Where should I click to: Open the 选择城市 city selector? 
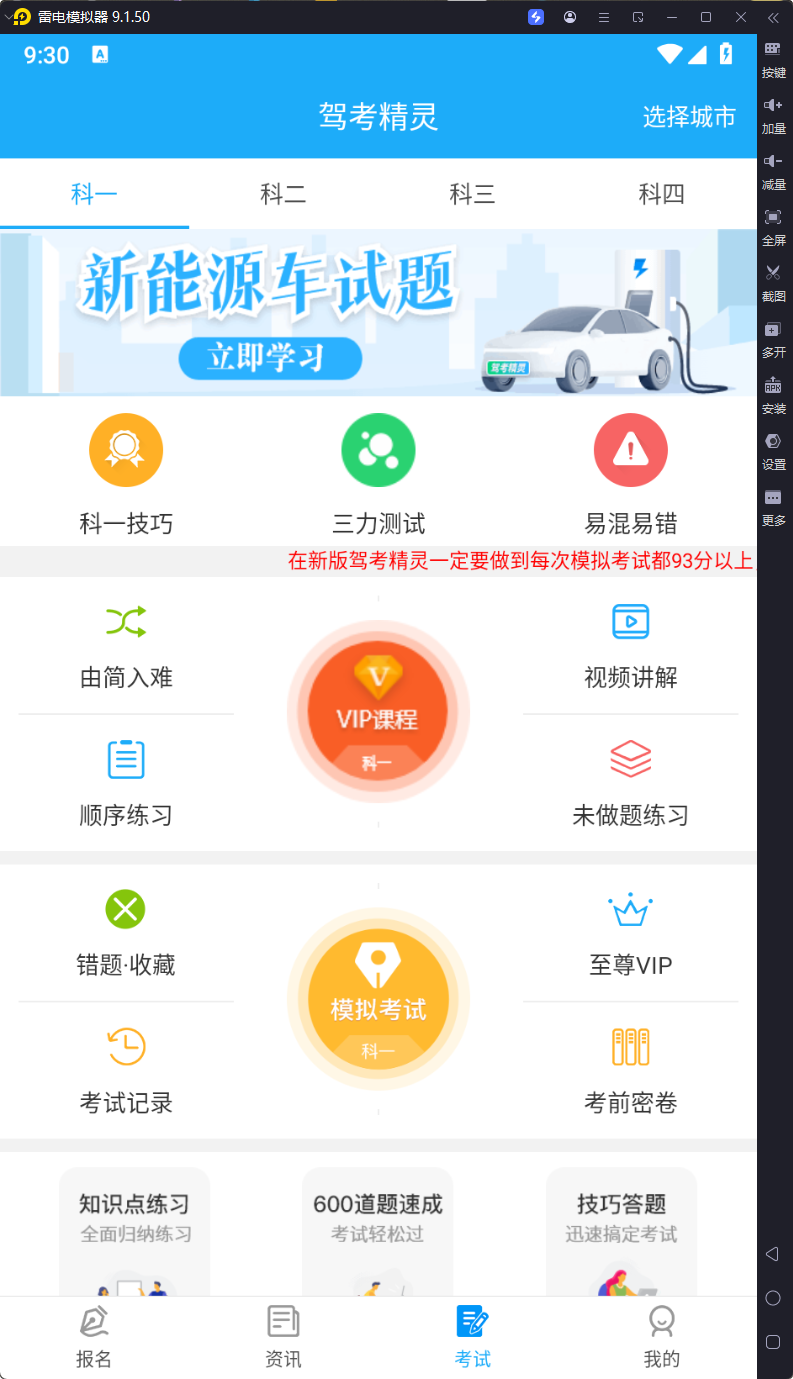pos(689,117)
